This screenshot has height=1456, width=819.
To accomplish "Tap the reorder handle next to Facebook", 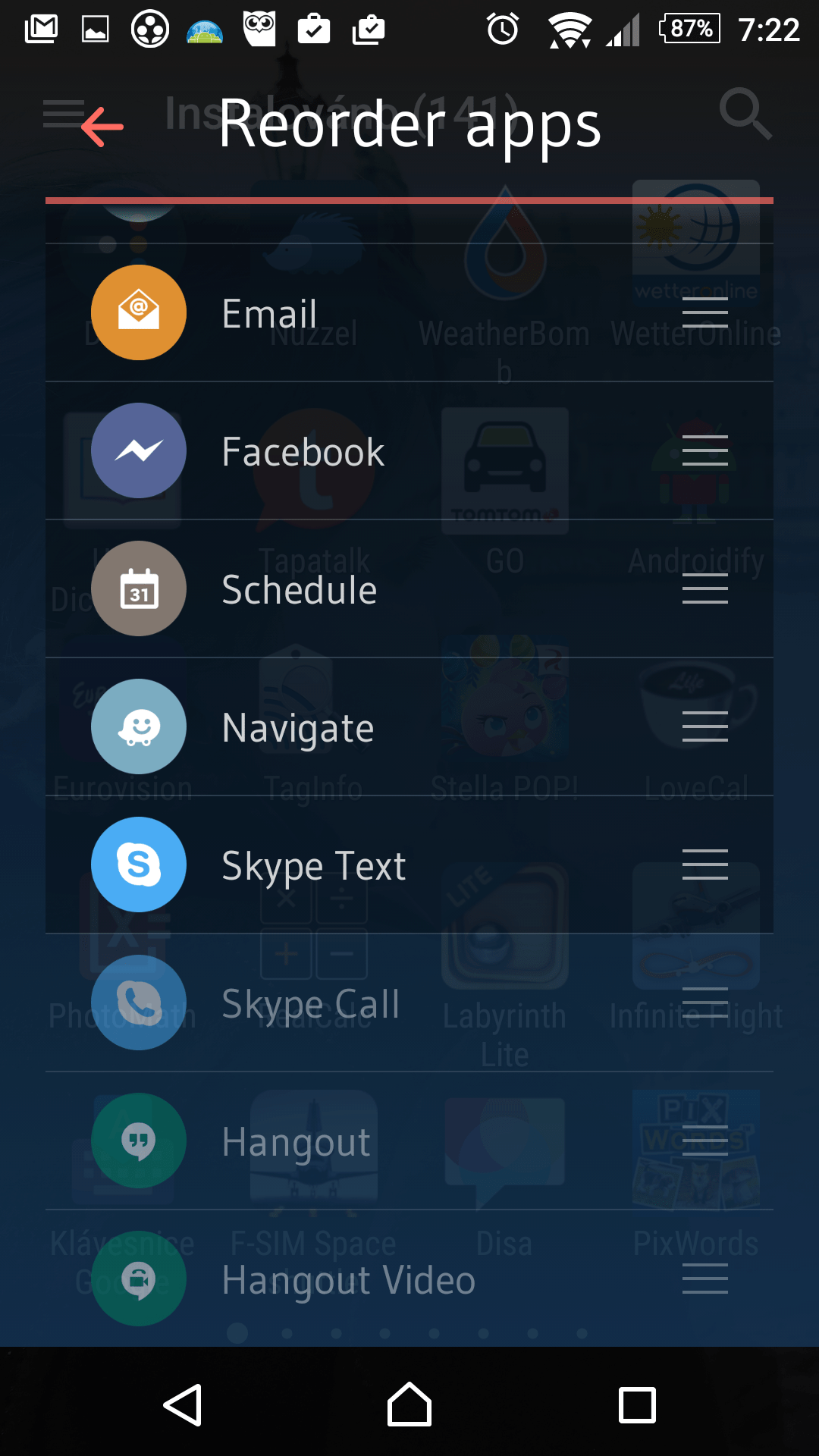I will (x=704, y=450).
